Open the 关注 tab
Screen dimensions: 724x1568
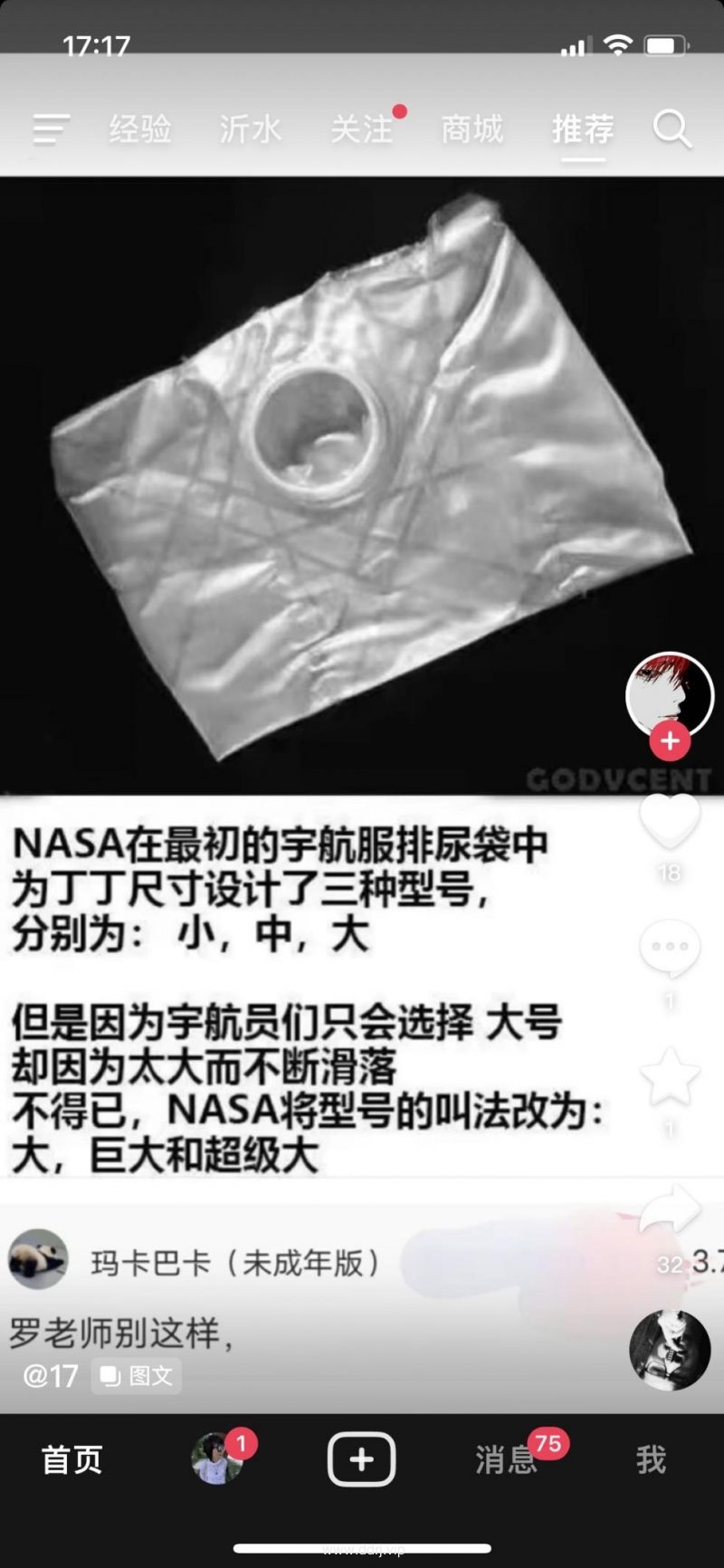coord(361,129)
